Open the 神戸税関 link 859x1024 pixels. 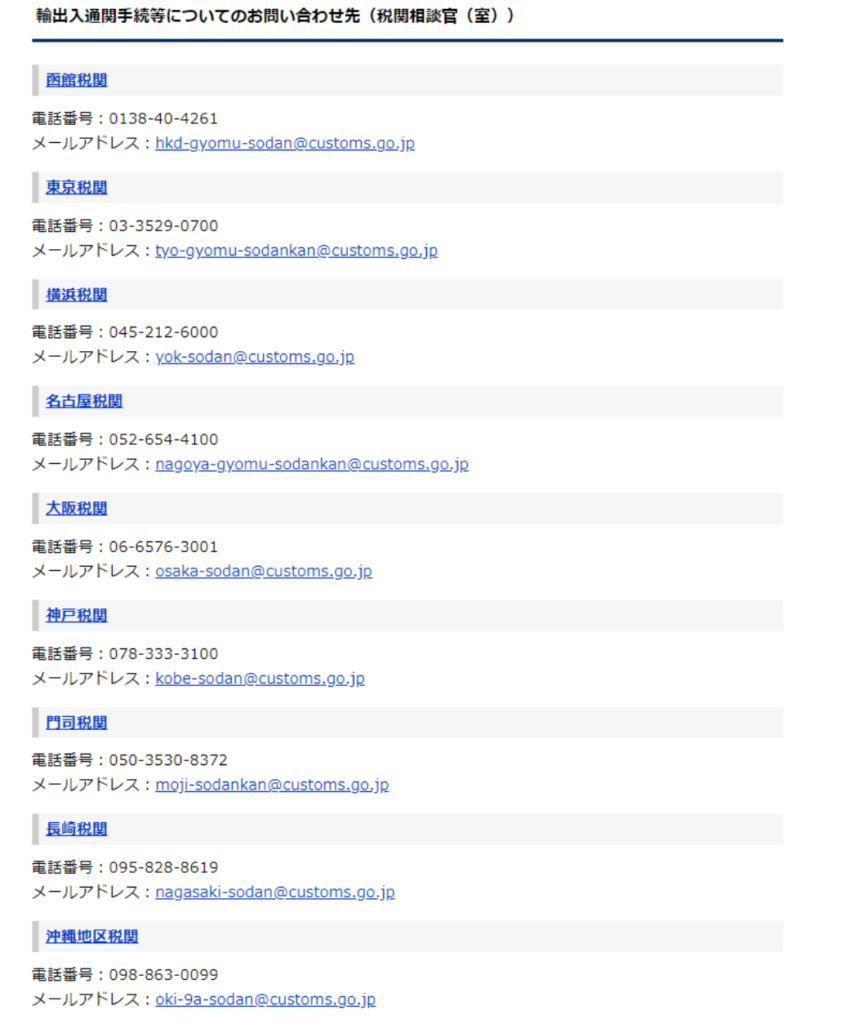click(76, 615)
